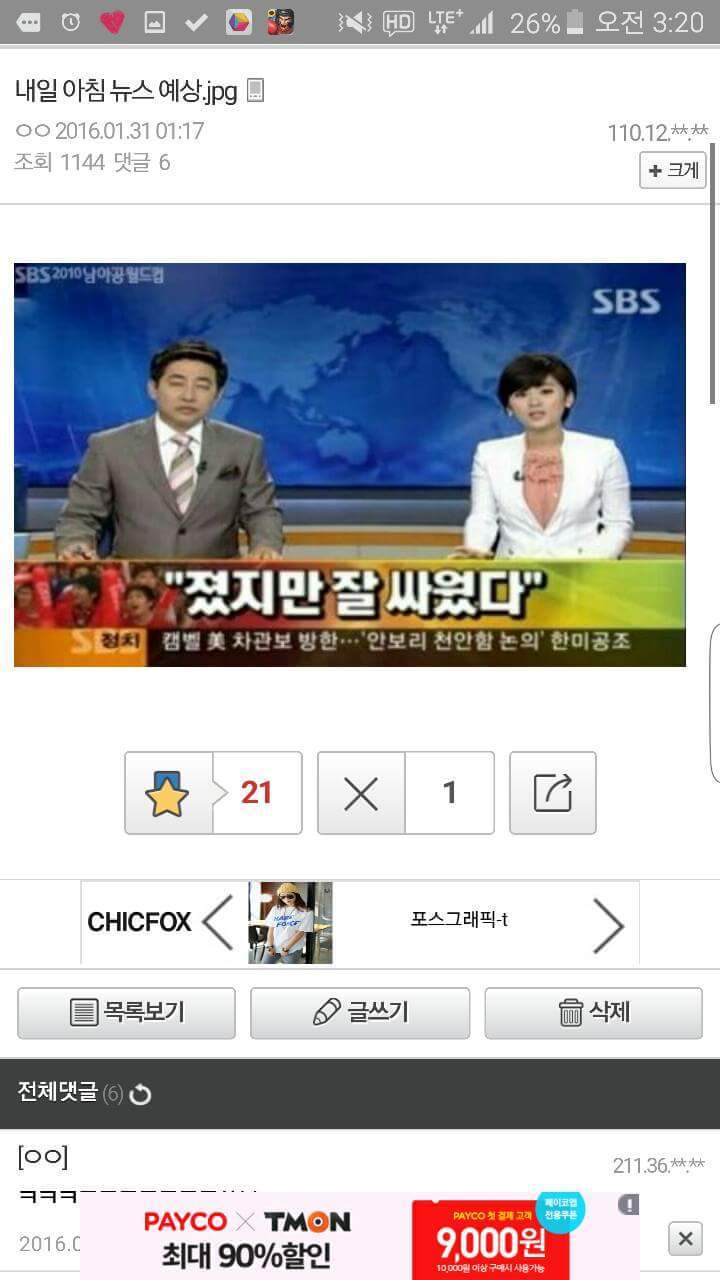Refresh the 전체댓글 comments
This screenshot has height=1280, width=720.
[140, 1095]
